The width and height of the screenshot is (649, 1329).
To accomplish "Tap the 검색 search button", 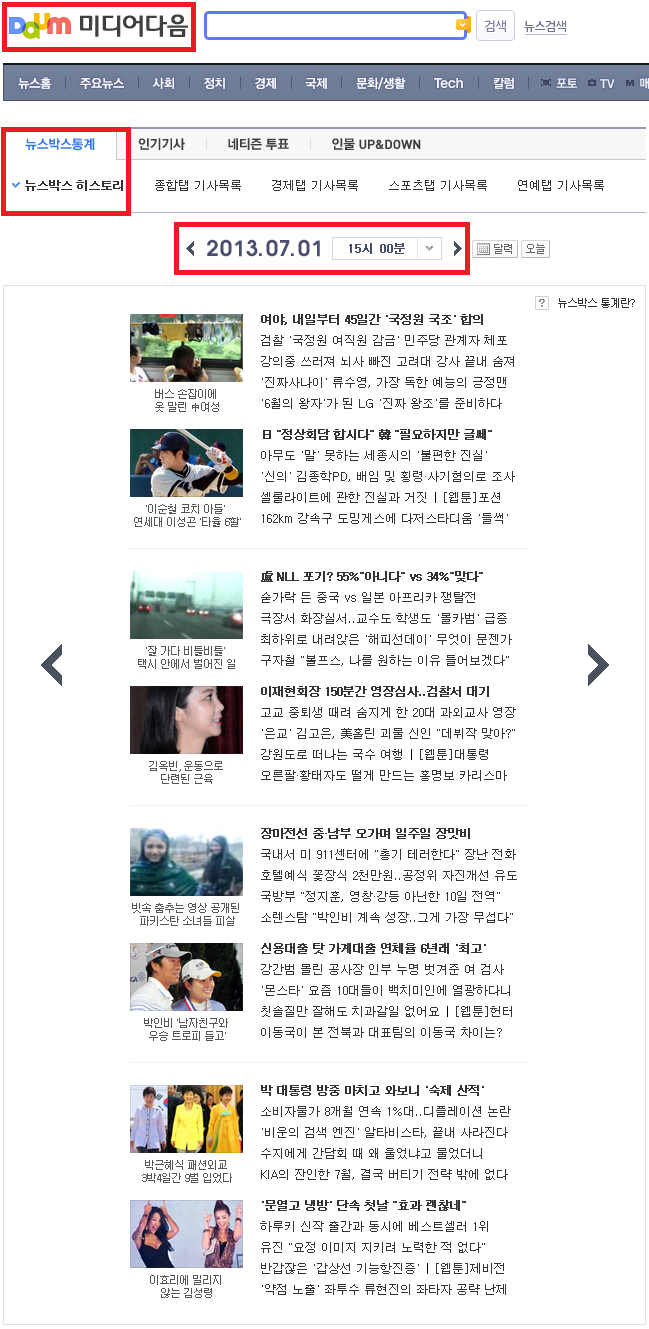I will (495, 27).
